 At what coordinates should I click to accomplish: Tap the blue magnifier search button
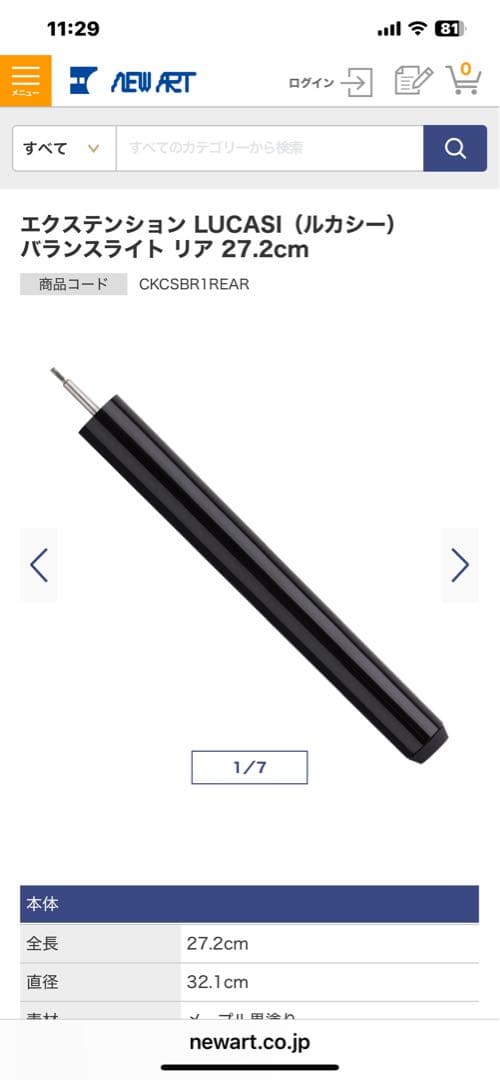[x=455, y=148]
